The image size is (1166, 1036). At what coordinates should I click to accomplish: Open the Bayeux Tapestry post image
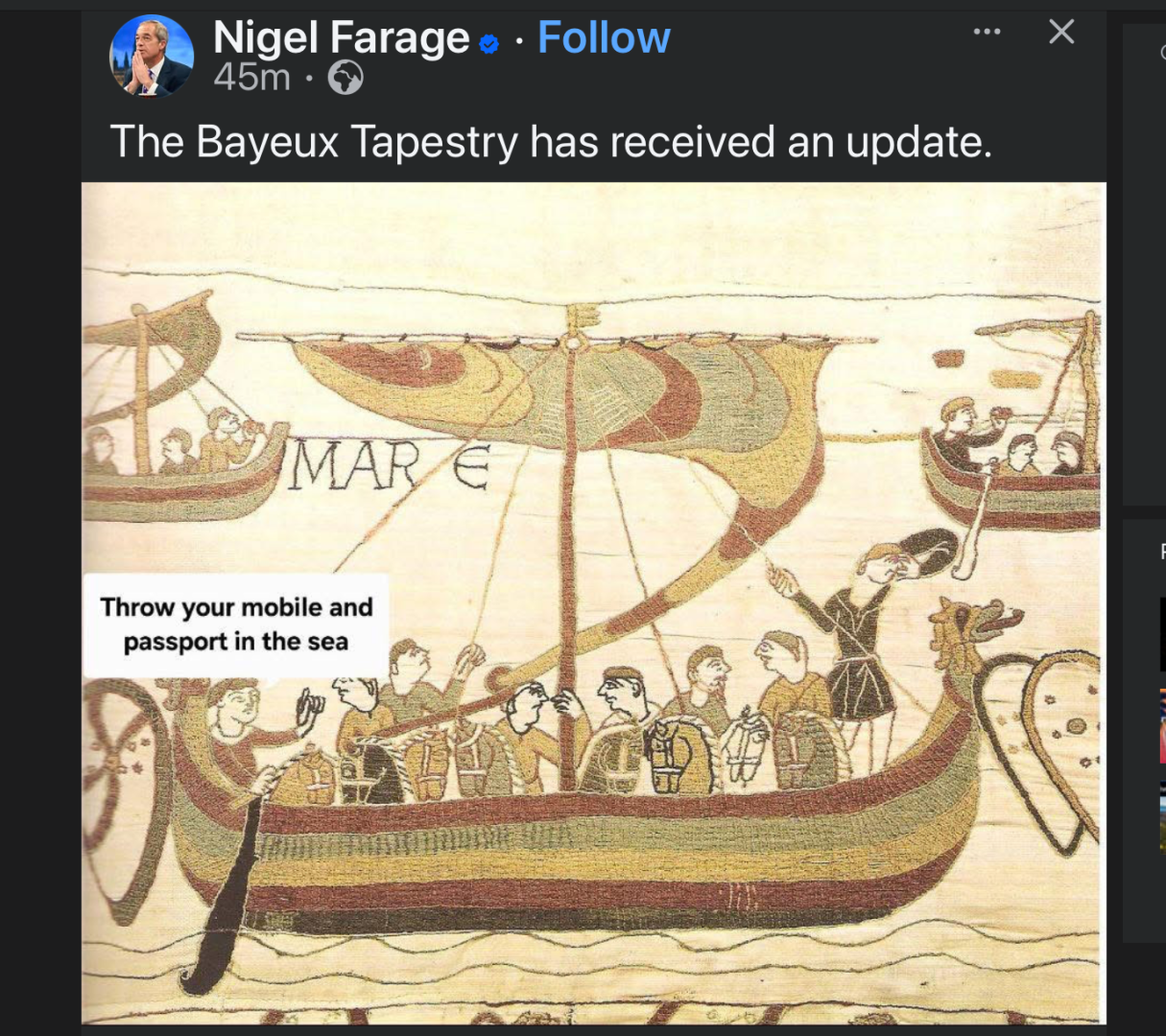593,602
